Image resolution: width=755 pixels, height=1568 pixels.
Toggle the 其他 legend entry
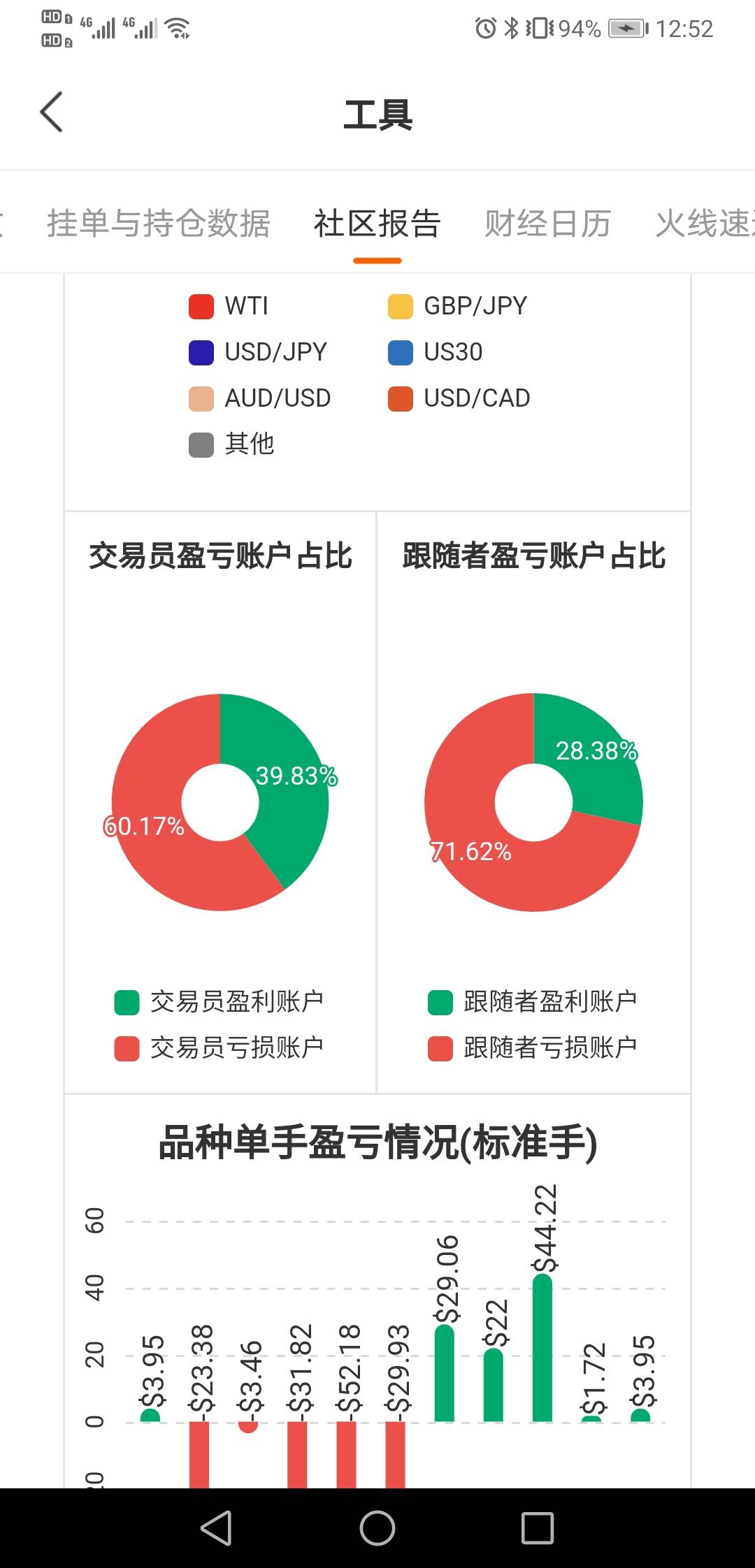click(x=231, y=444)
